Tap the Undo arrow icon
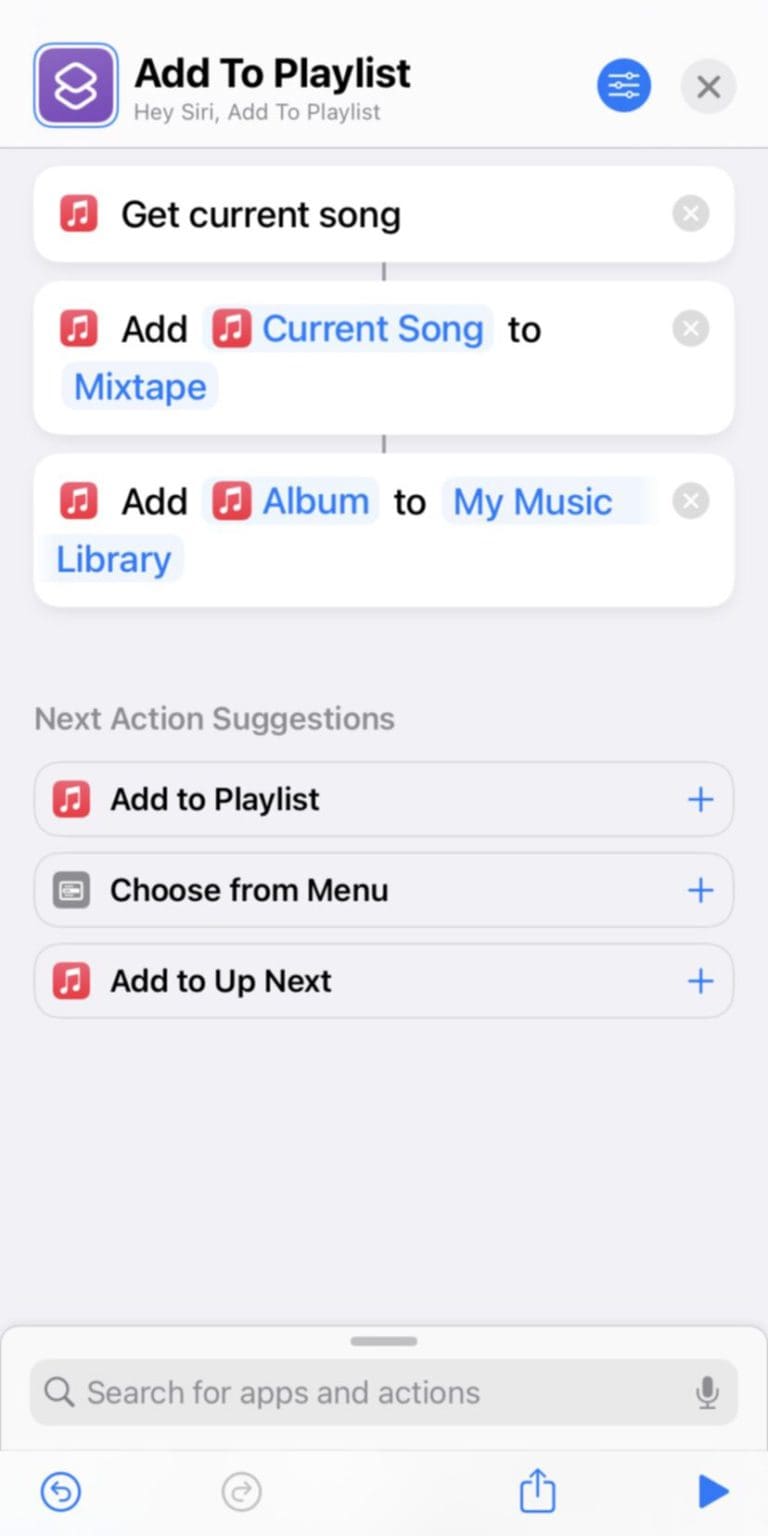 [60, 1490]
